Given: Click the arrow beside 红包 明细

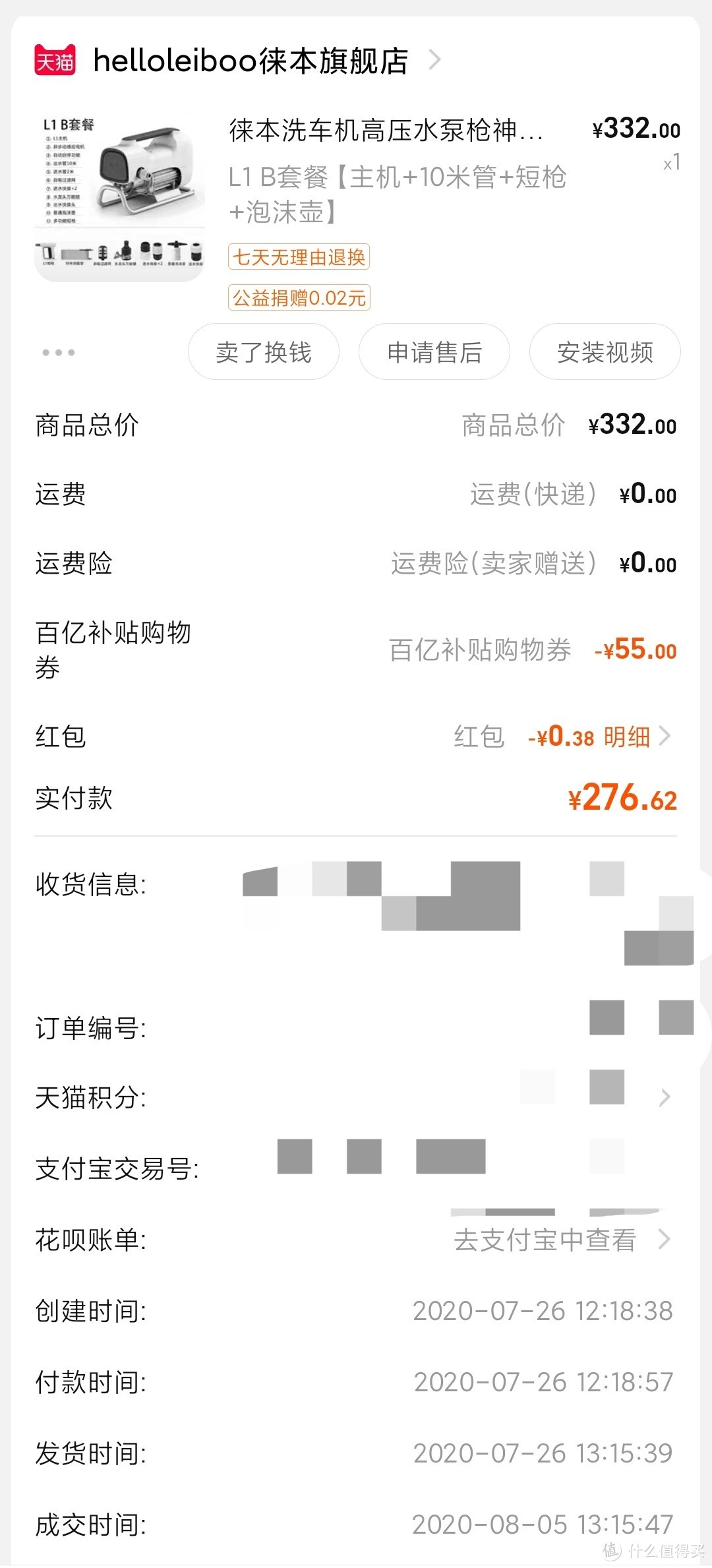Looking at the screenshot, I should coord(667,737).
